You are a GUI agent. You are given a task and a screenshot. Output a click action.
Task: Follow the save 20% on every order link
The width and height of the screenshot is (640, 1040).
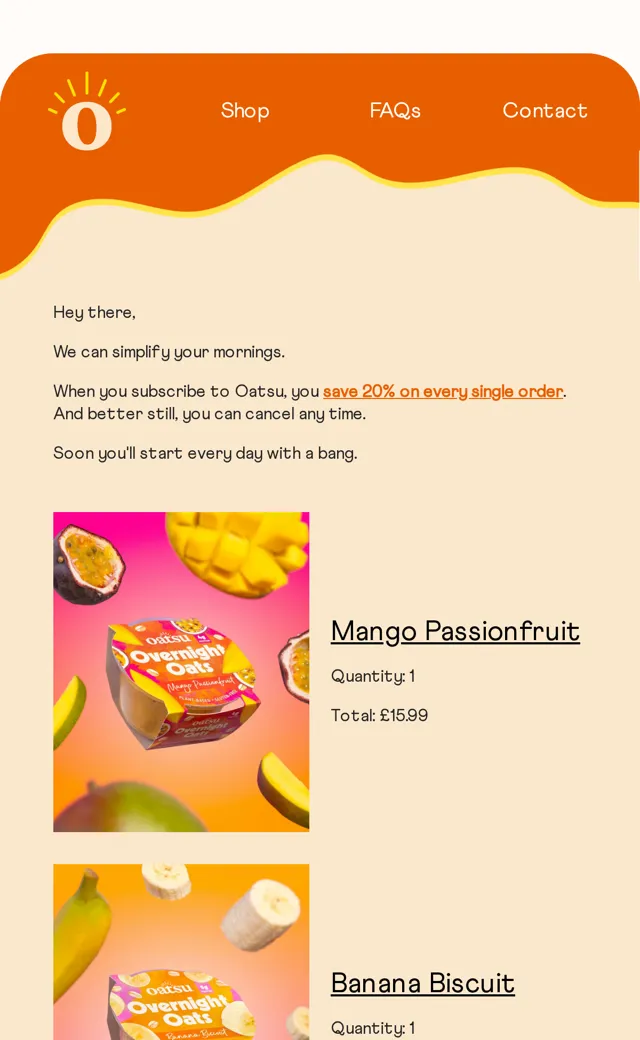443,391
